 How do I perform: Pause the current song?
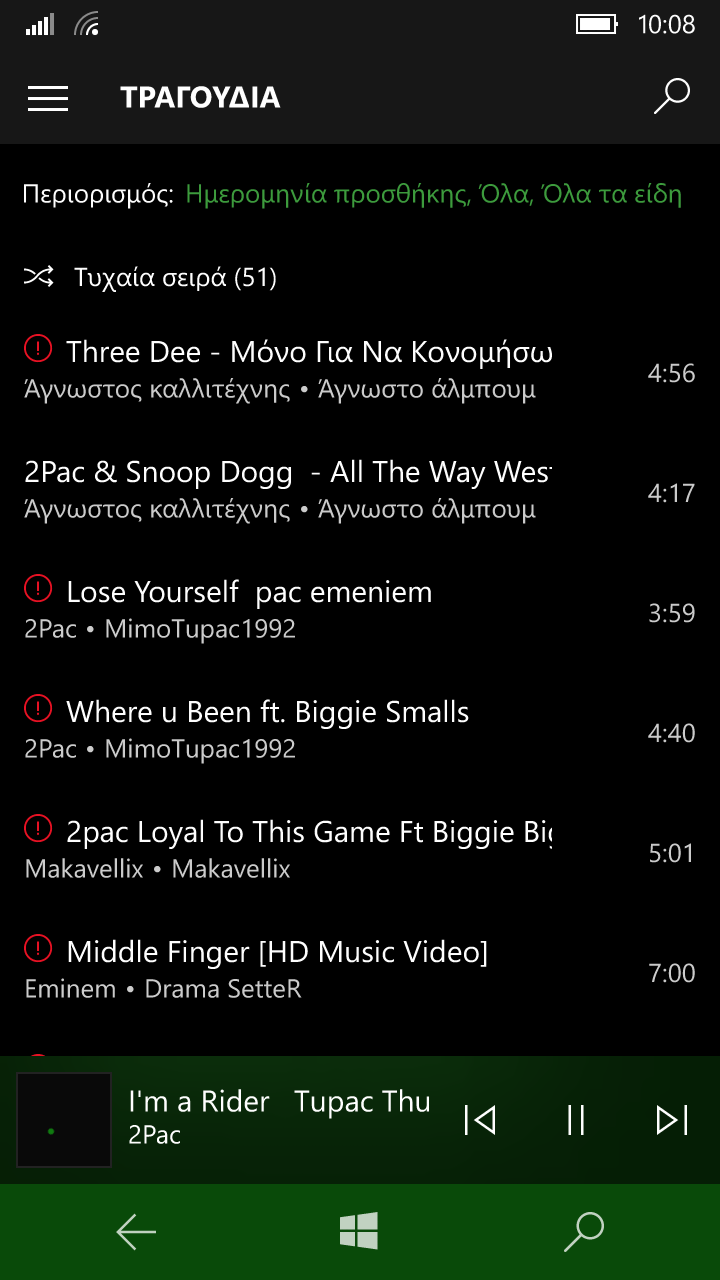click(x=576, y=1120)
